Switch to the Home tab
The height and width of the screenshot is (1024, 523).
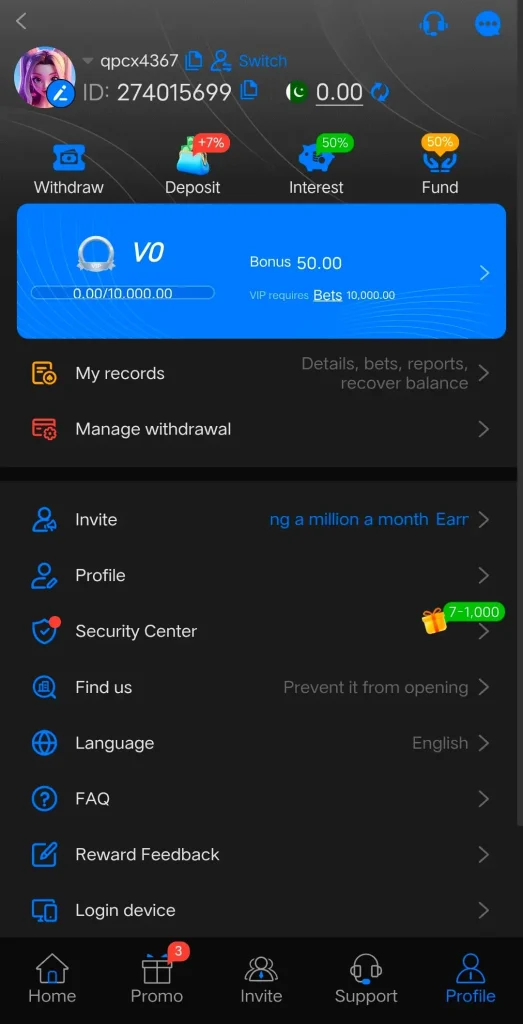point(52,978)
